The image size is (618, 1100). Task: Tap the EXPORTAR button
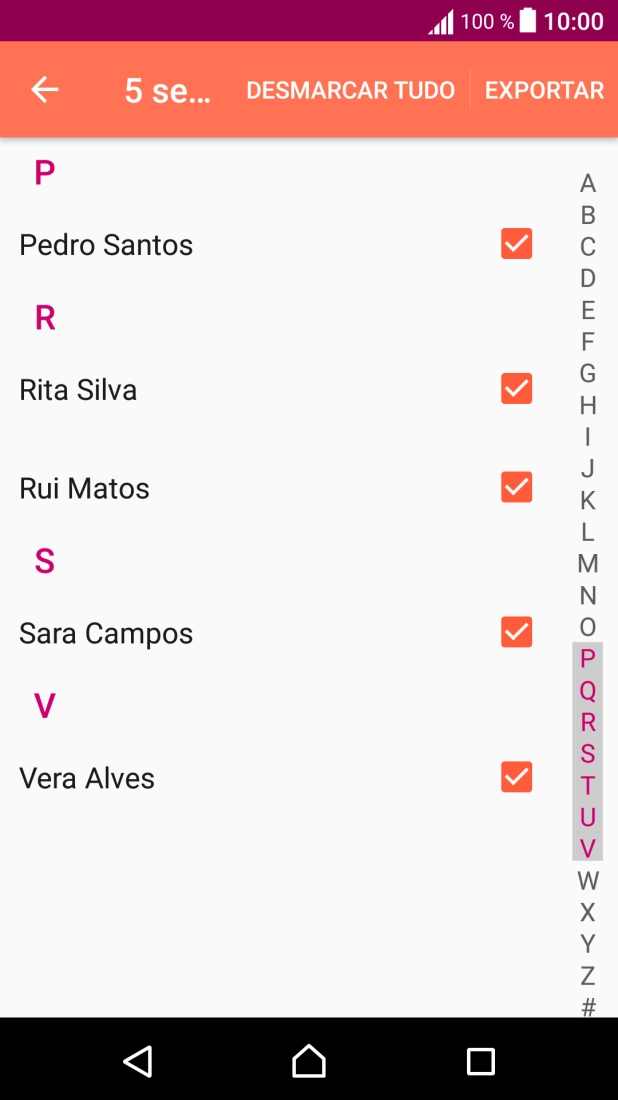(x=544, y=90)
